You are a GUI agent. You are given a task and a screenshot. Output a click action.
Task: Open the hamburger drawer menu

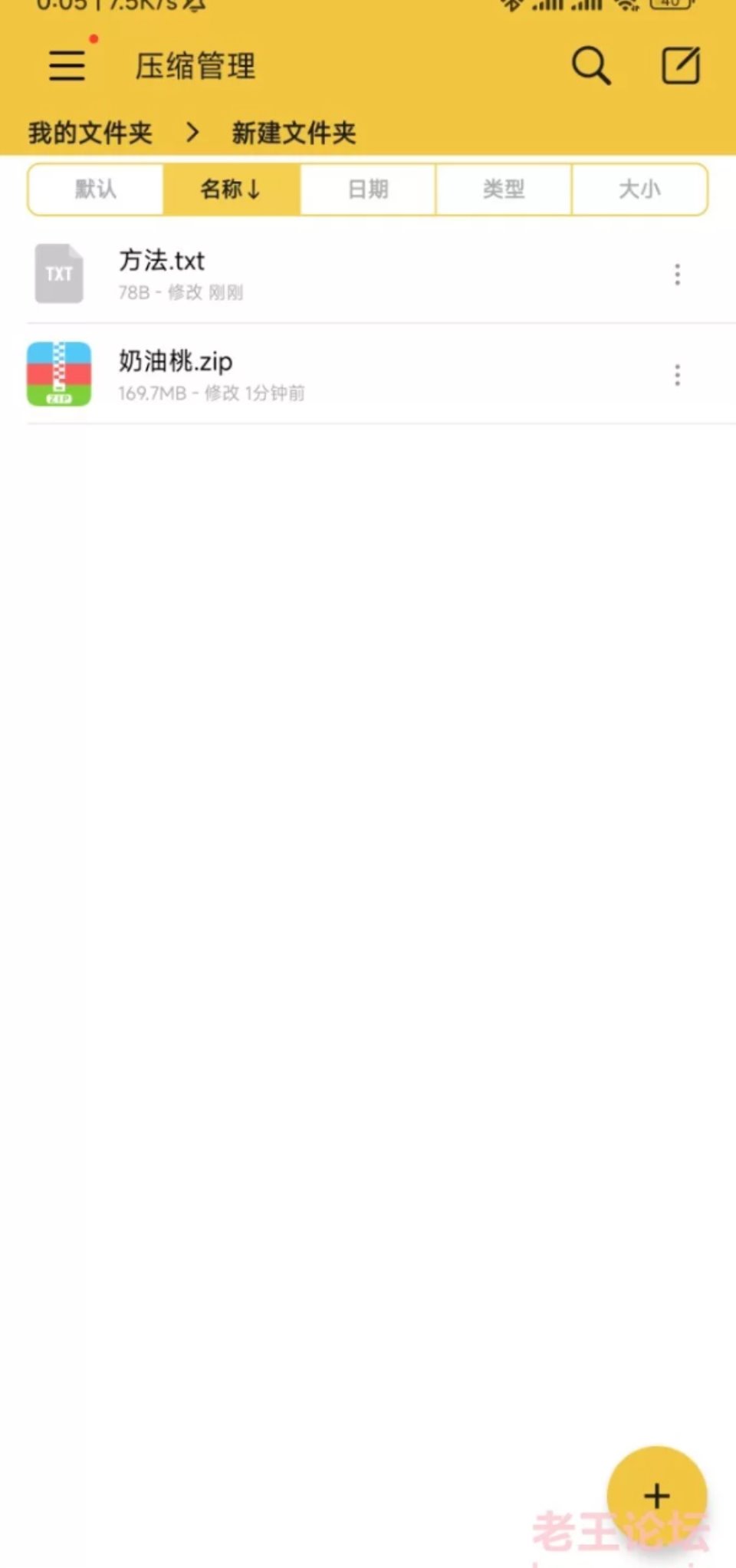(67, 66)
